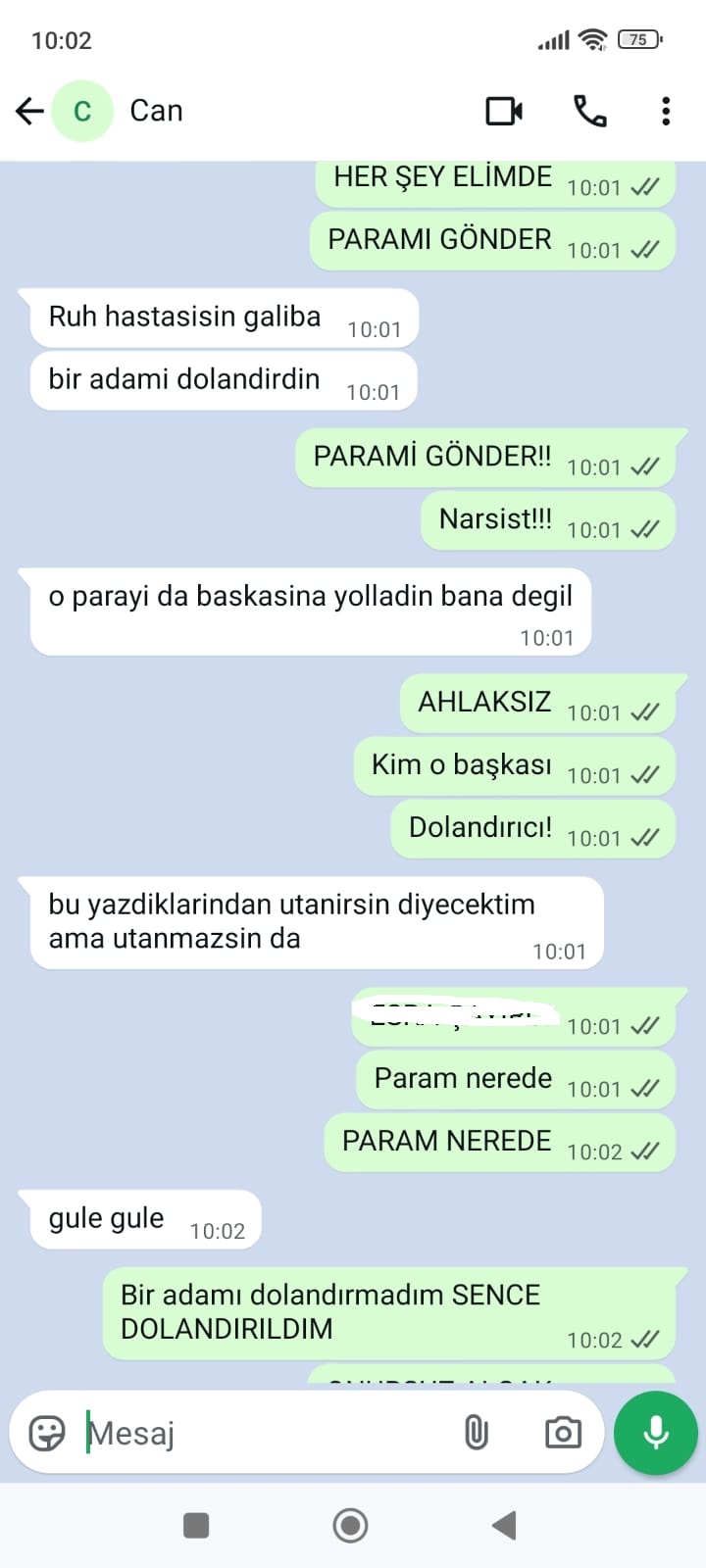
Task: Open the emoji and sticker picker
Action: 47,1433
